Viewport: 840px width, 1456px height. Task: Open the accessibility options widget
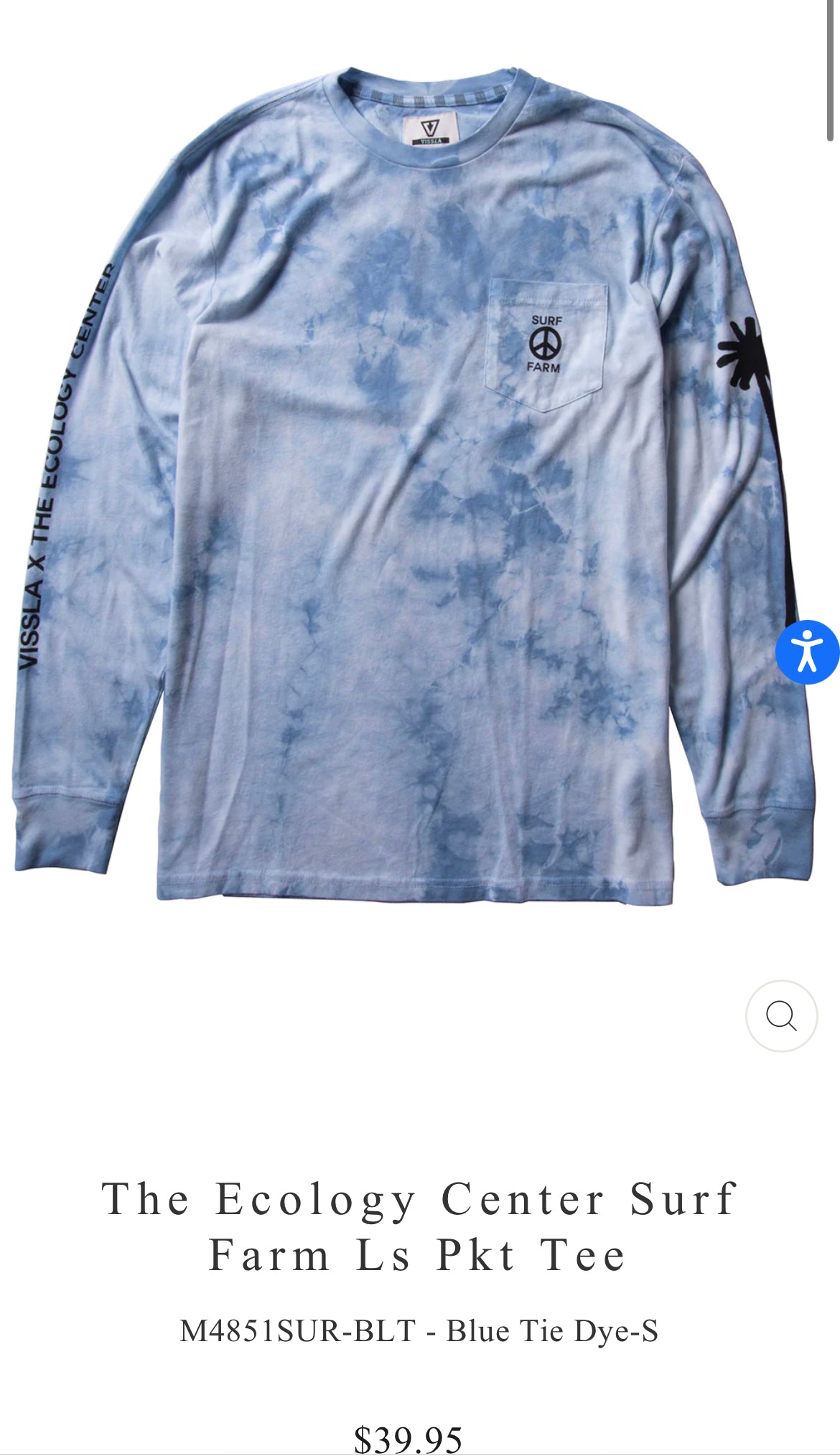pyautogui.click(x=808, y=652)
